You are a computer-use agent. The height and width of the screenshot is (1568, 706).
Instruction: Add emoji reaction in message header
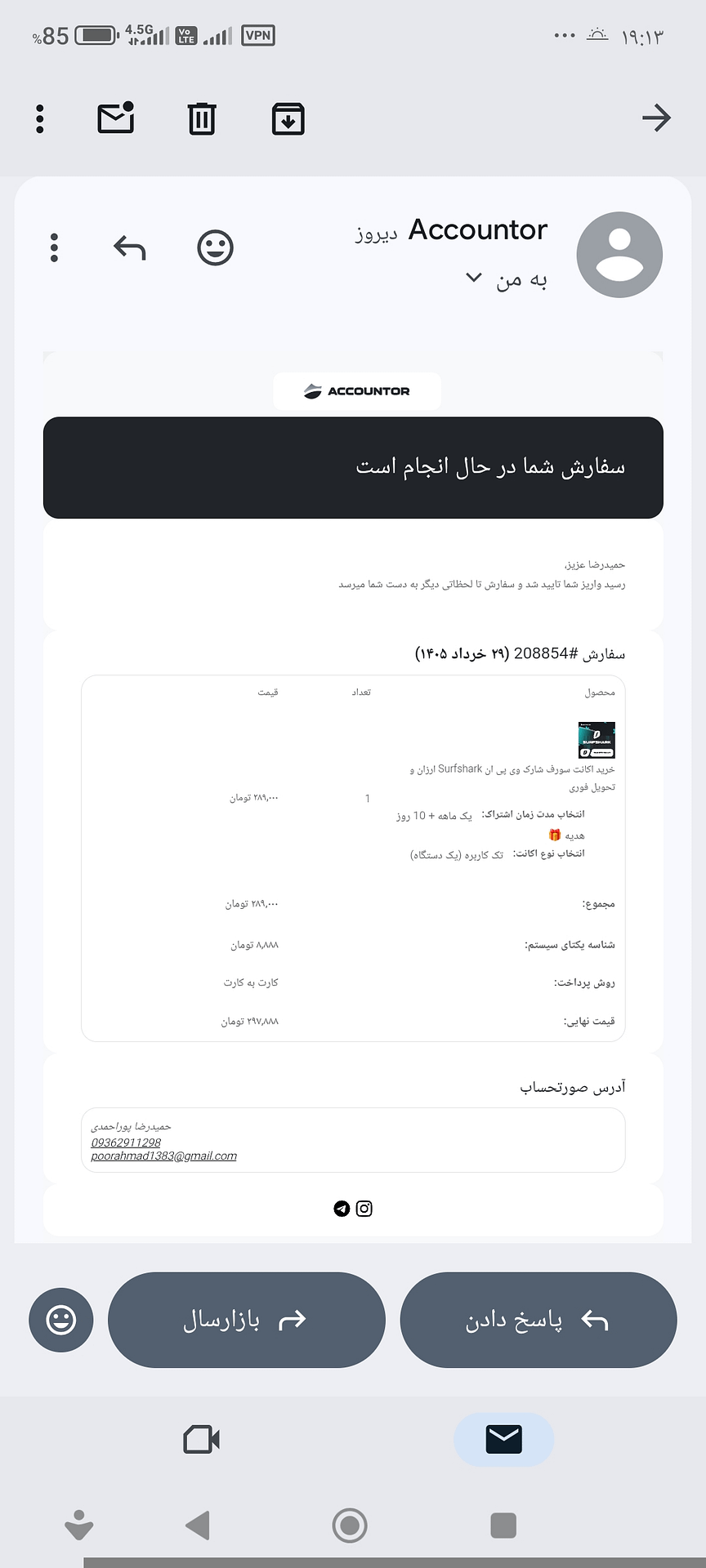click(x=215, y=247)
